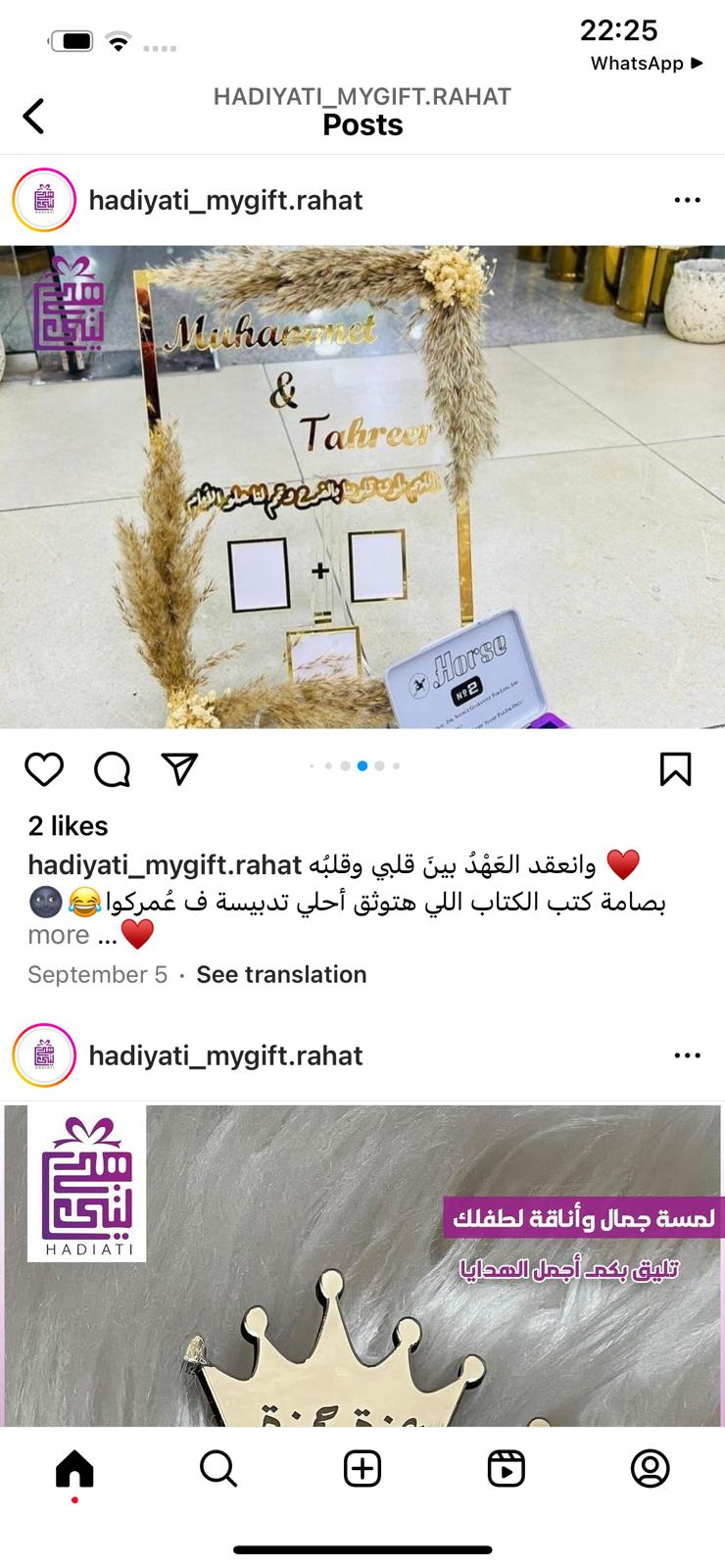Expand caption by tapping more
Screen dimensions: 725x1568
tap(59, 935)
